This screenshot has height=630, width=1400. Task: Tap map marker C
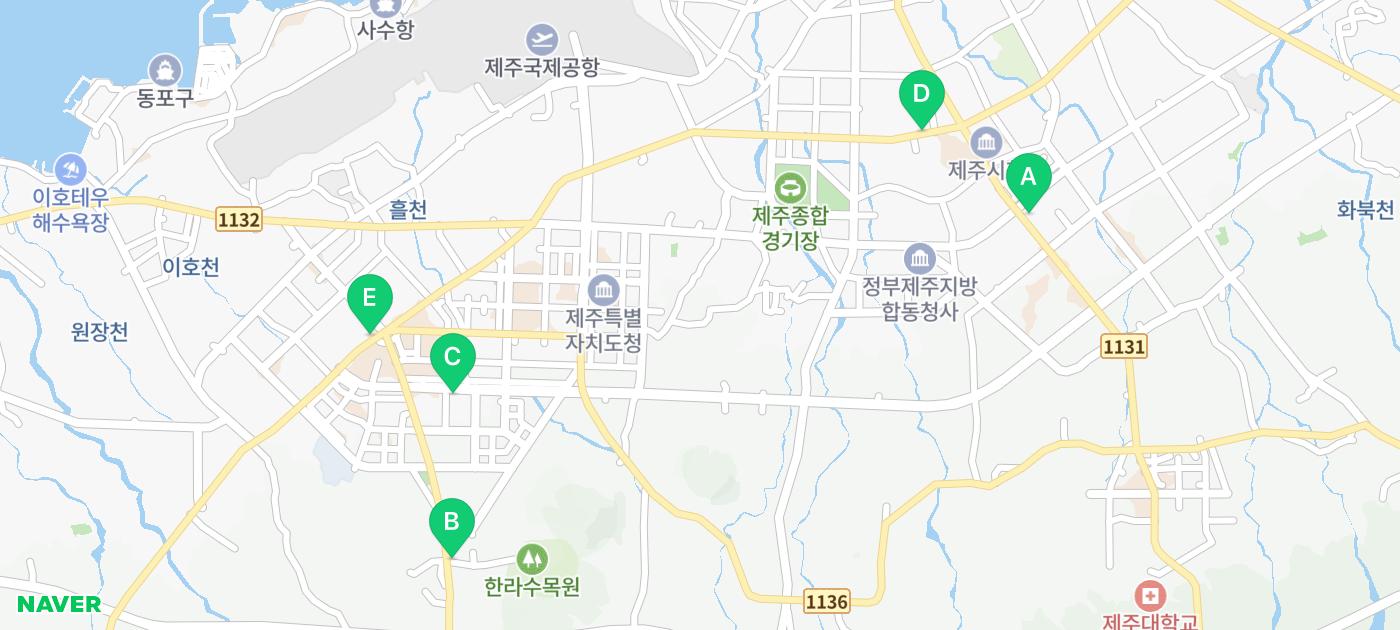tap(452, 357)
